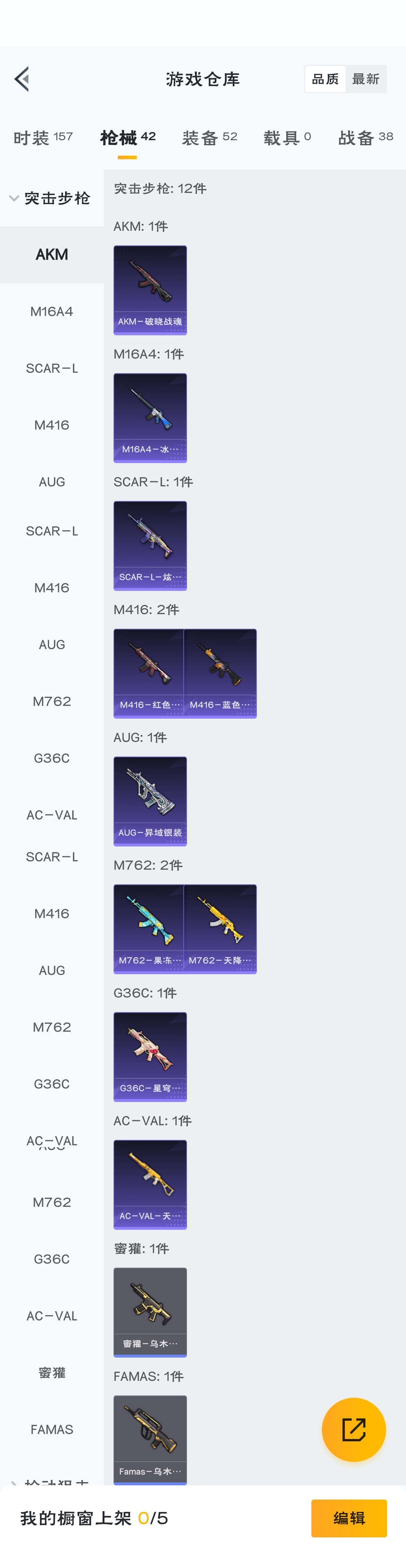Select 蜜獾 in the sidebar
Image resolution: width=406 pixels, height=1568 pixels.
(52, 1373)
